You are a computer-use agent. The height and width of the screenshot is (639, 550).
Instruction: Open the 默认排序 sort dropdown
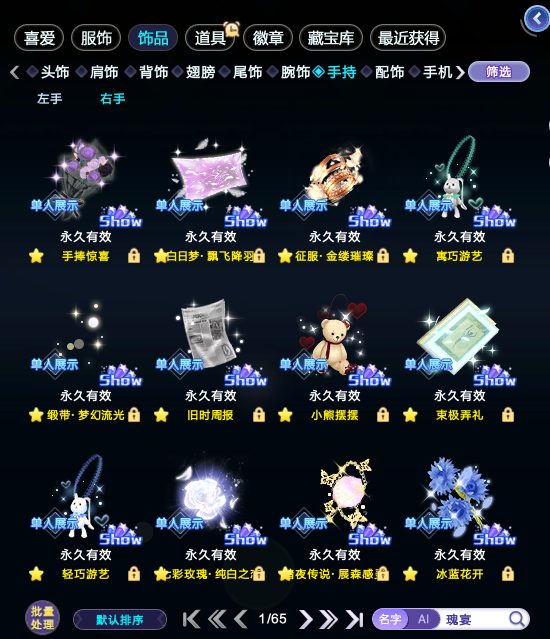click(x=120, y=620)
